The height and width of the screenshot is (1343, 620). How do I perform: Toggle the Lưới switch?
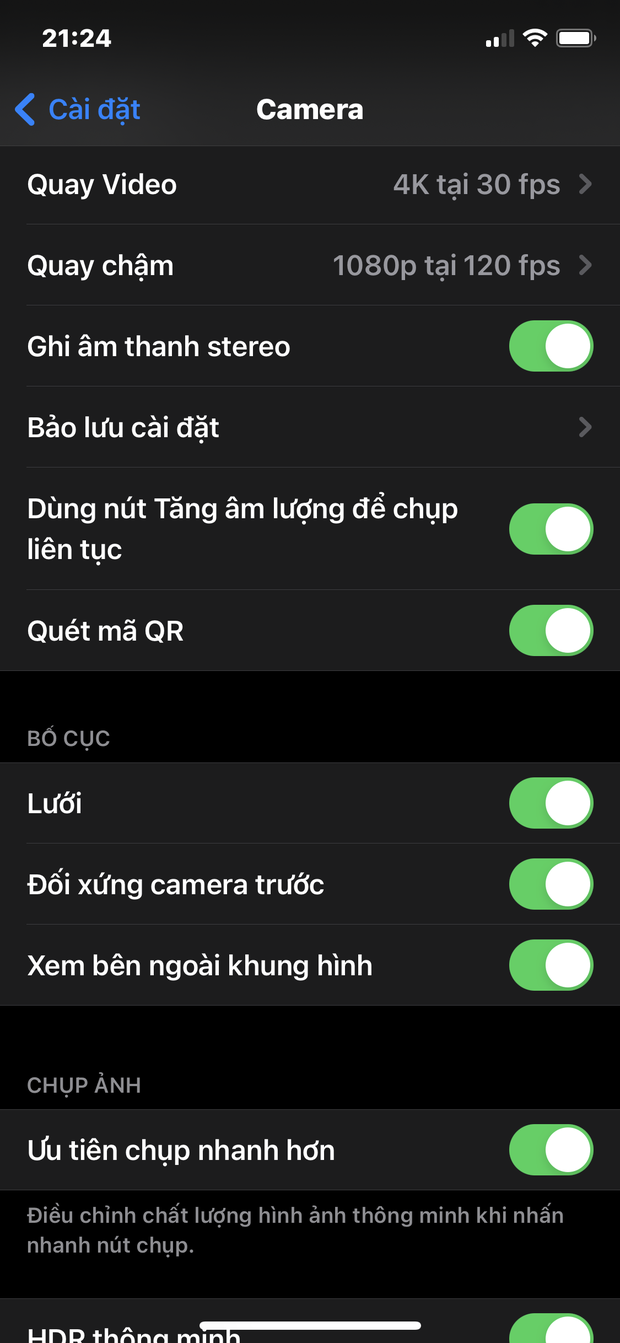pyautogui.click(x=550, y=804)
